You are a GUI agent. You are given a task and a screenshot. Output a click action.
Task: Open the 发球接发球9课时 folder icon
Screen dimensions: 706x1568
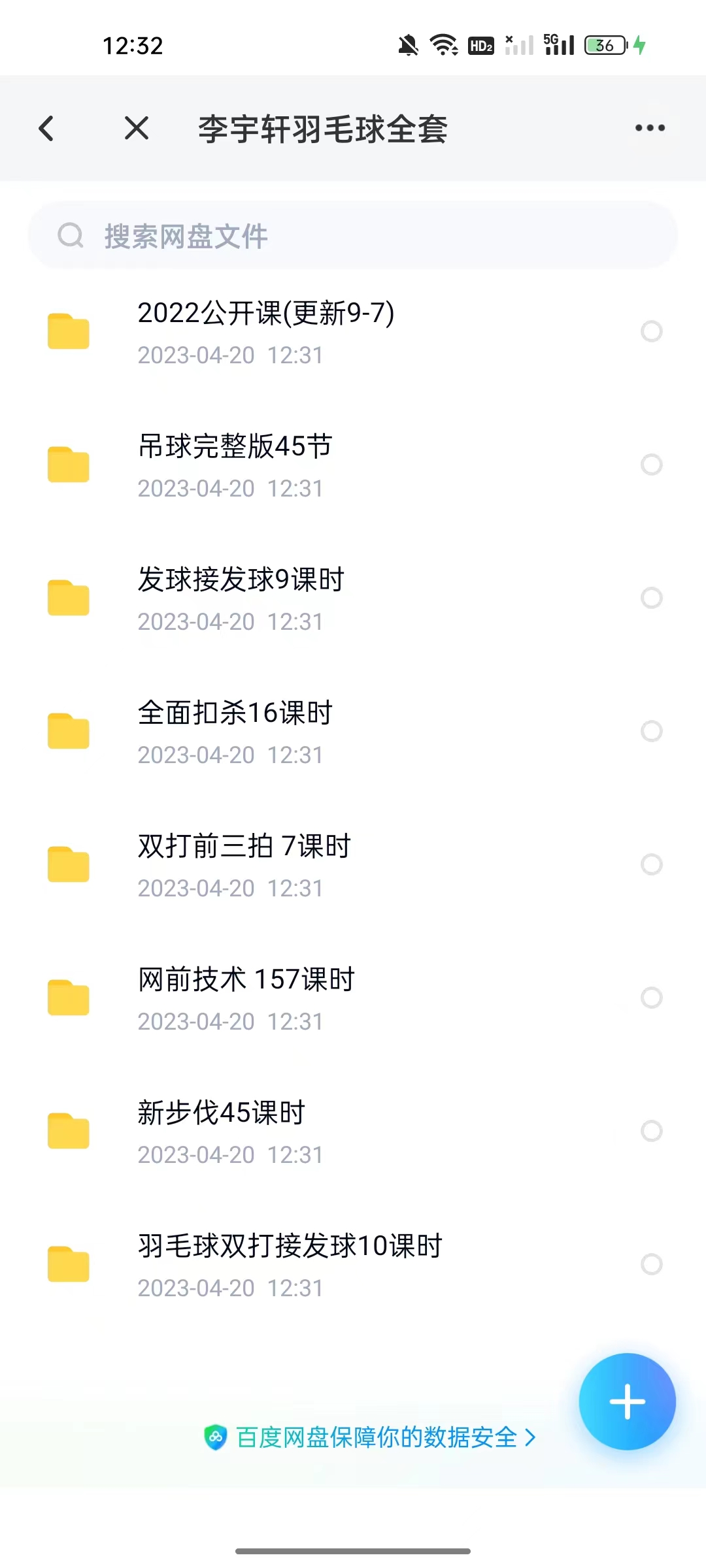click(x=68, y=598)
